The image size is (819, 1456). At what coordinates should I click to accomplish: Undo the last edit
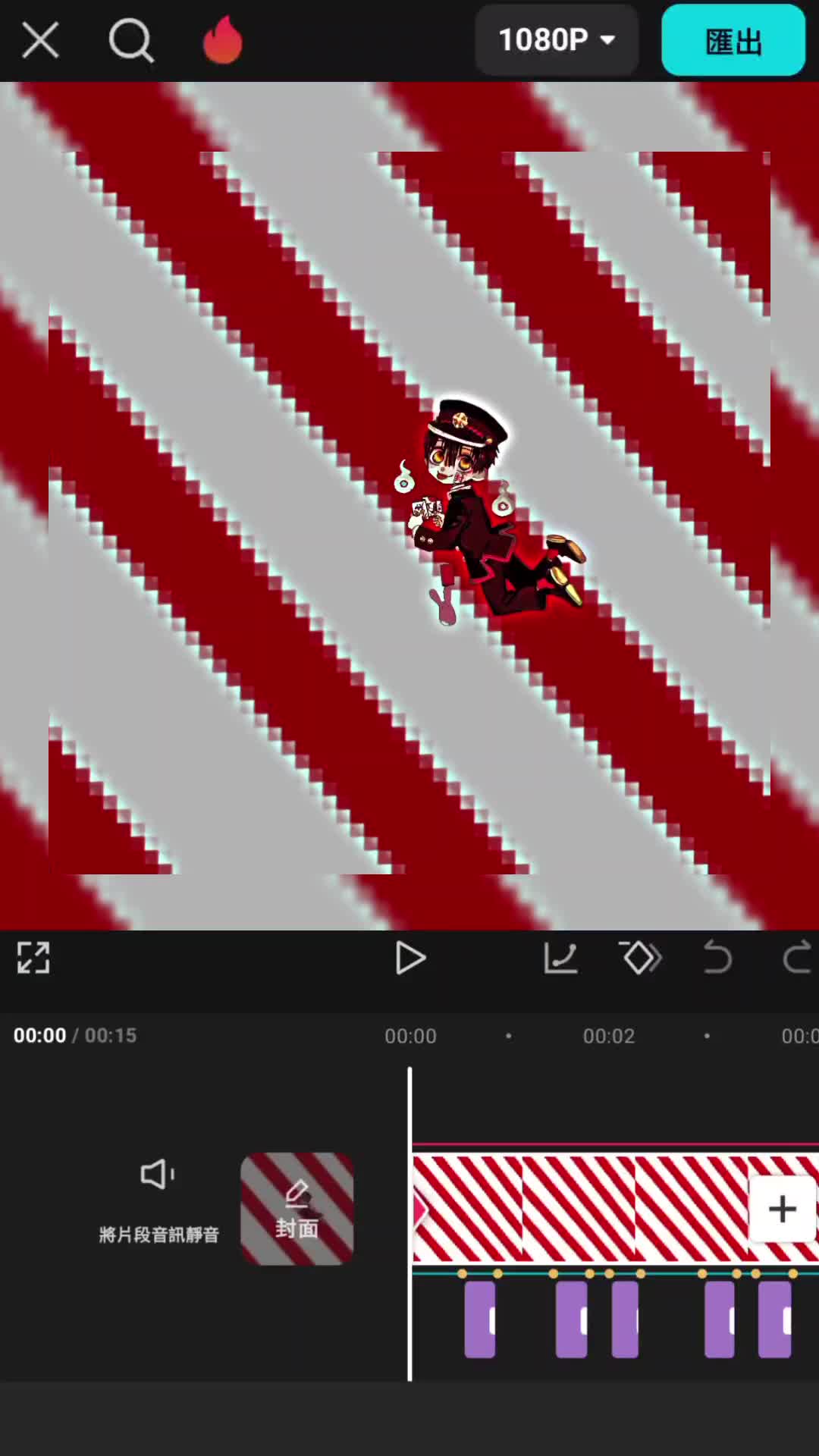[x=717, y=958]
